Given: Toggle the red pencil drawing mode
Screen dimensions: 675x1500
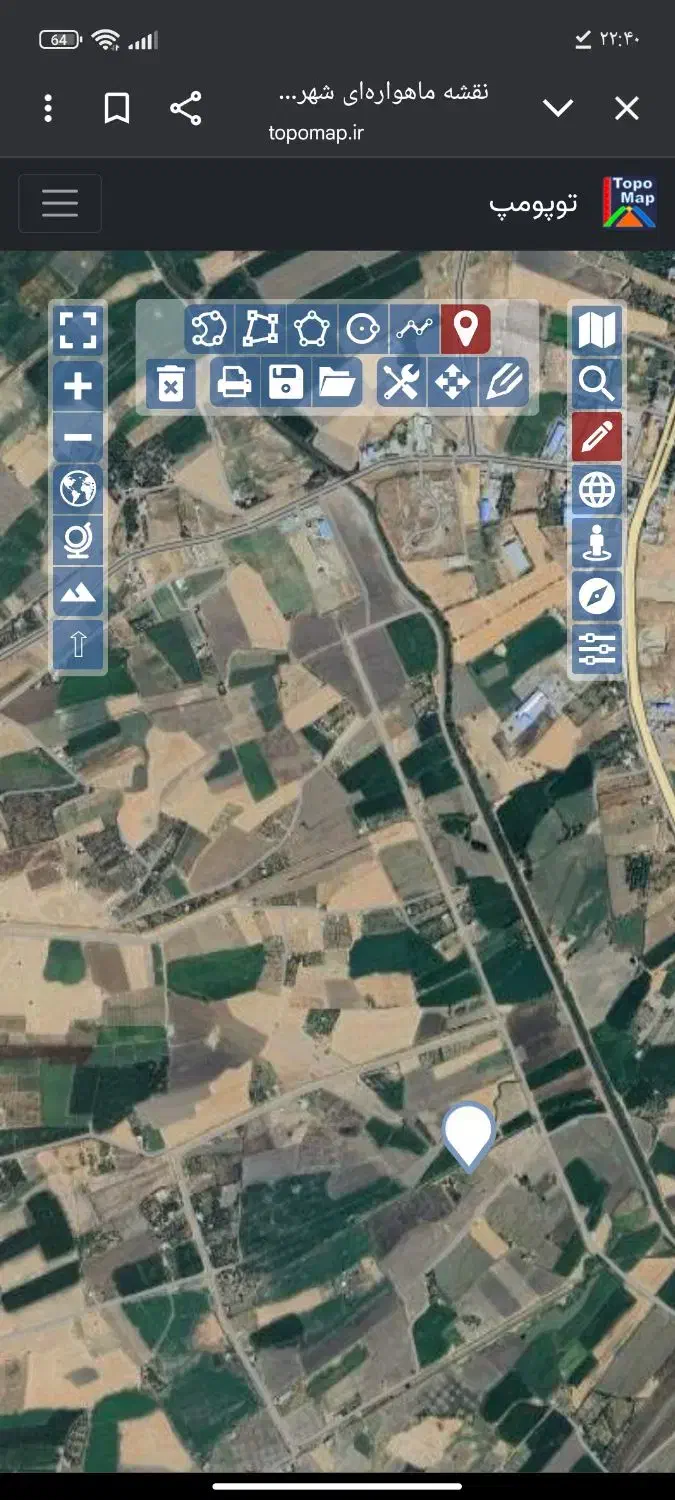Looking at the screenshot, I should pos(597,437).
